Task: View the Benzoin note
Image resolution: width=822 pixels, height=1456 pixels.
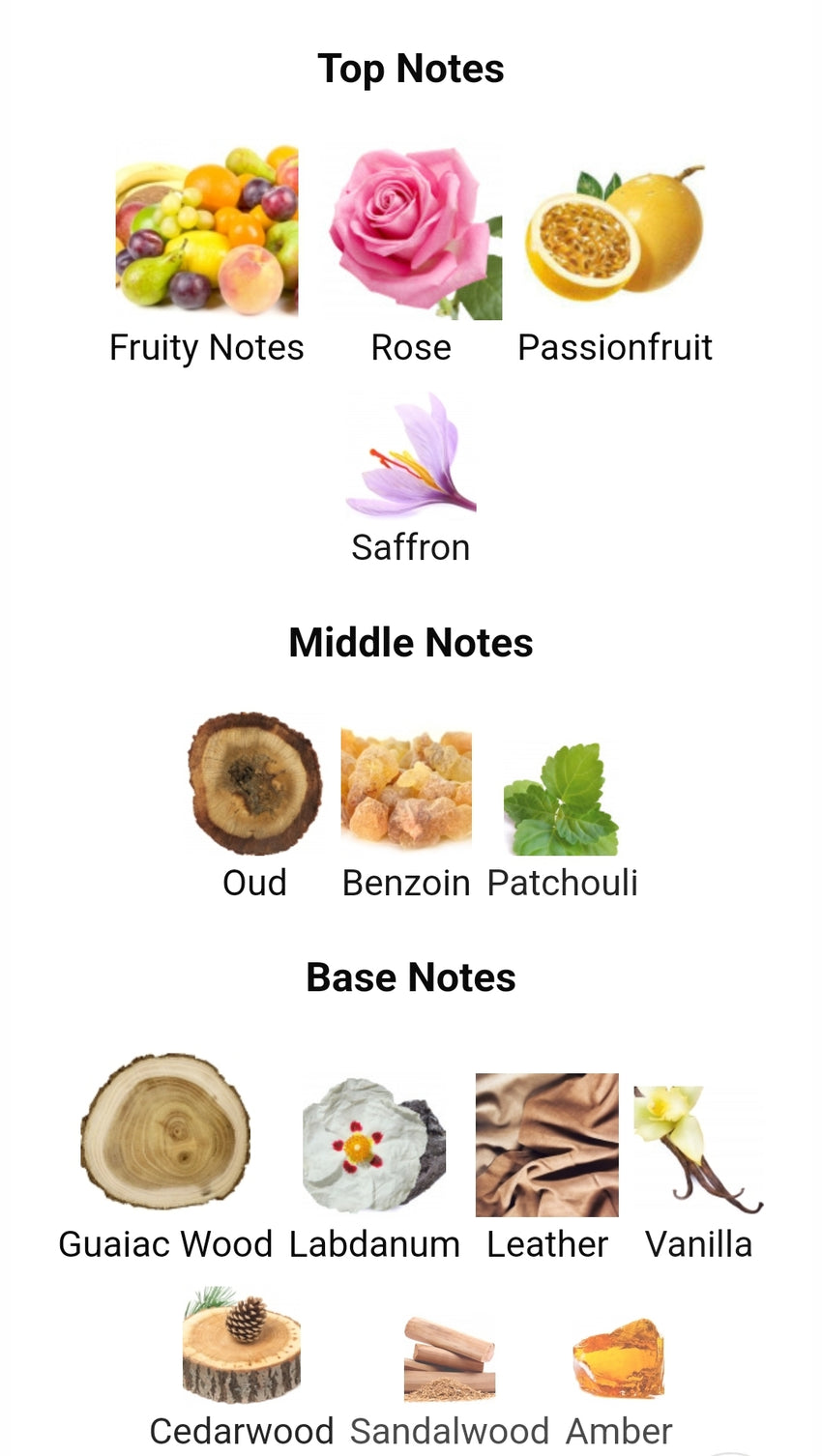Action: (406, 789)
